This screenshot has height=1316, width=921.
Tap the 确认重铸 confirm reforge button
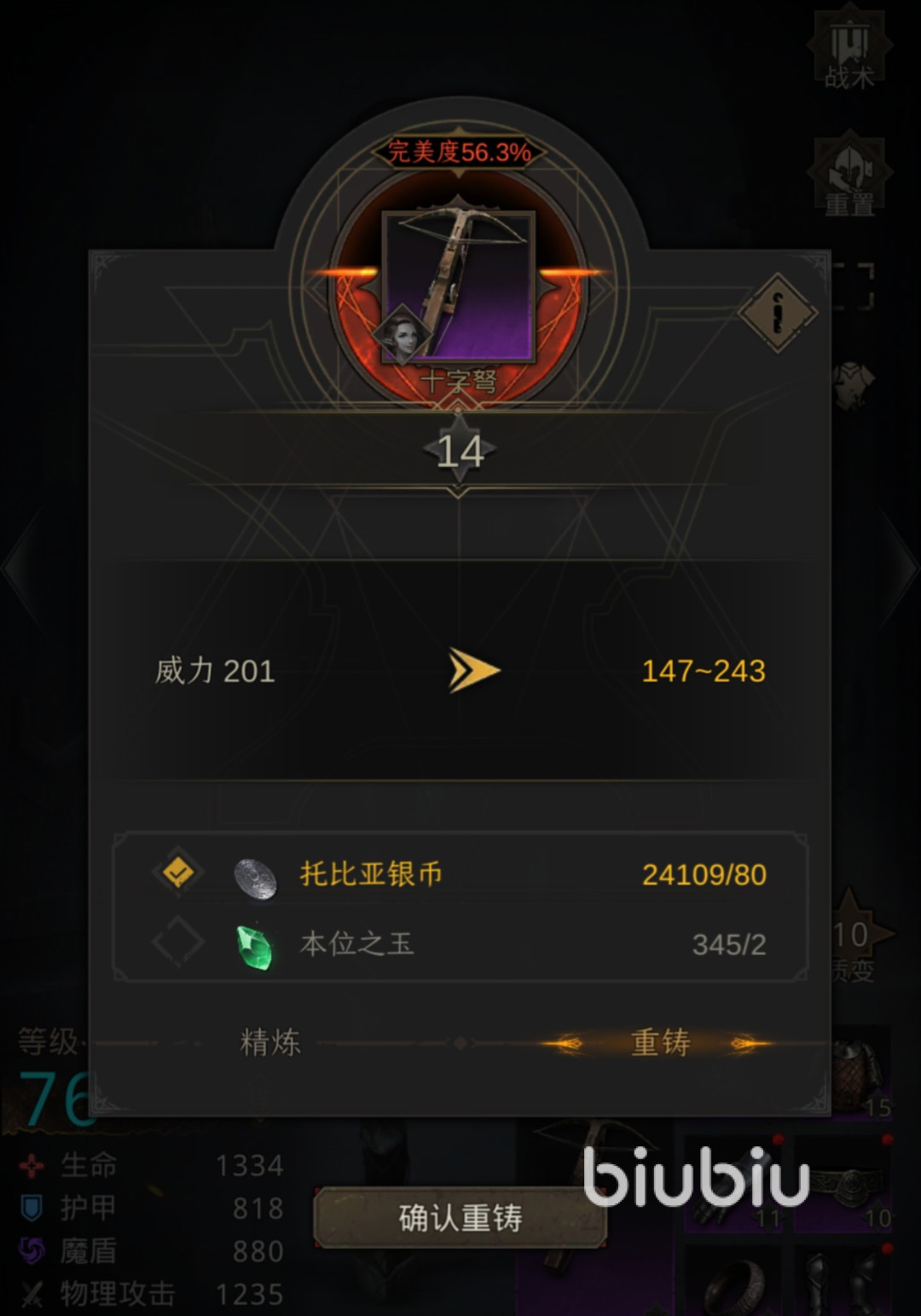tap(460, 1217)
